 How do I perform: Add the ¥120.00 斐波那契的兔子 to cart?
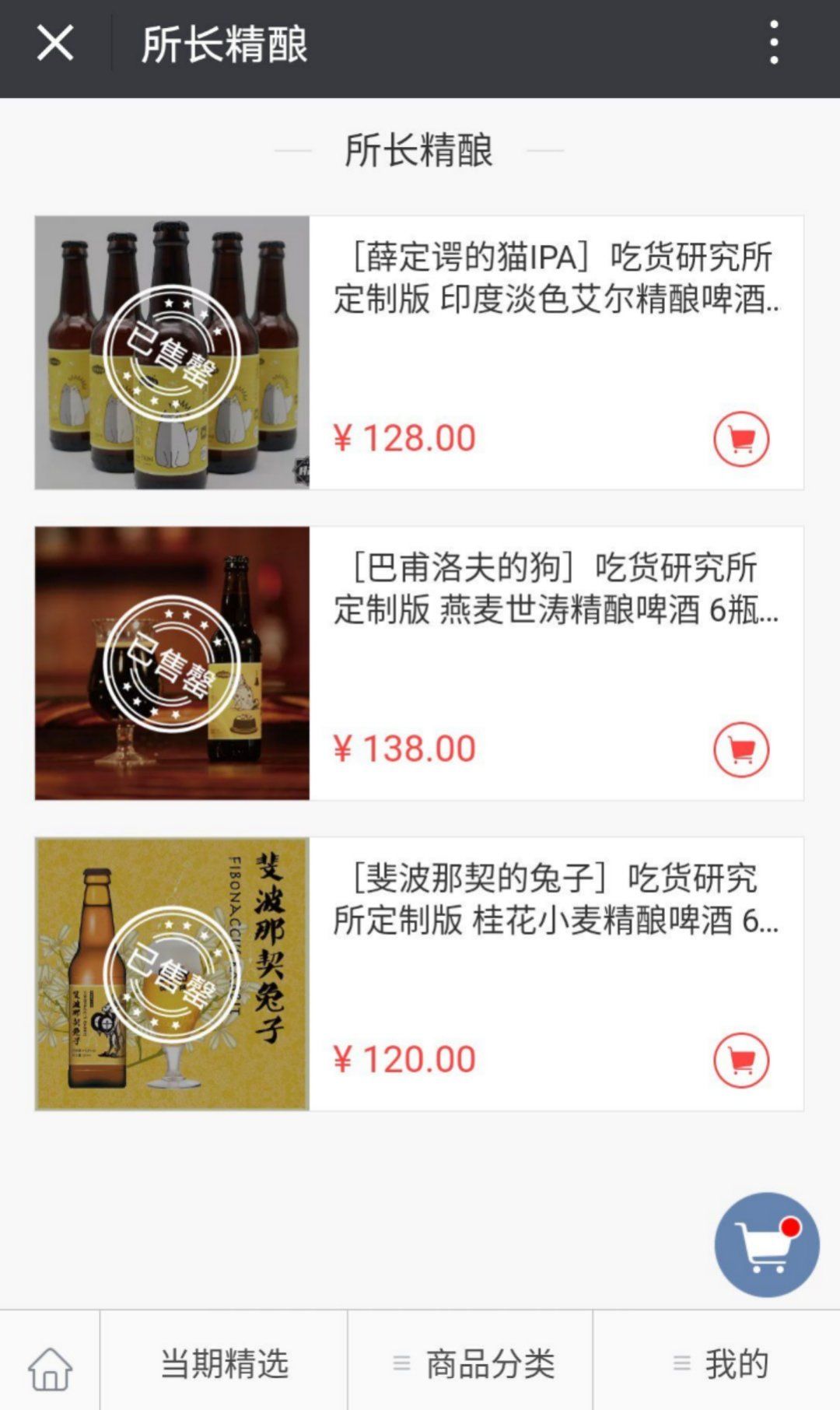point(741,1060)
